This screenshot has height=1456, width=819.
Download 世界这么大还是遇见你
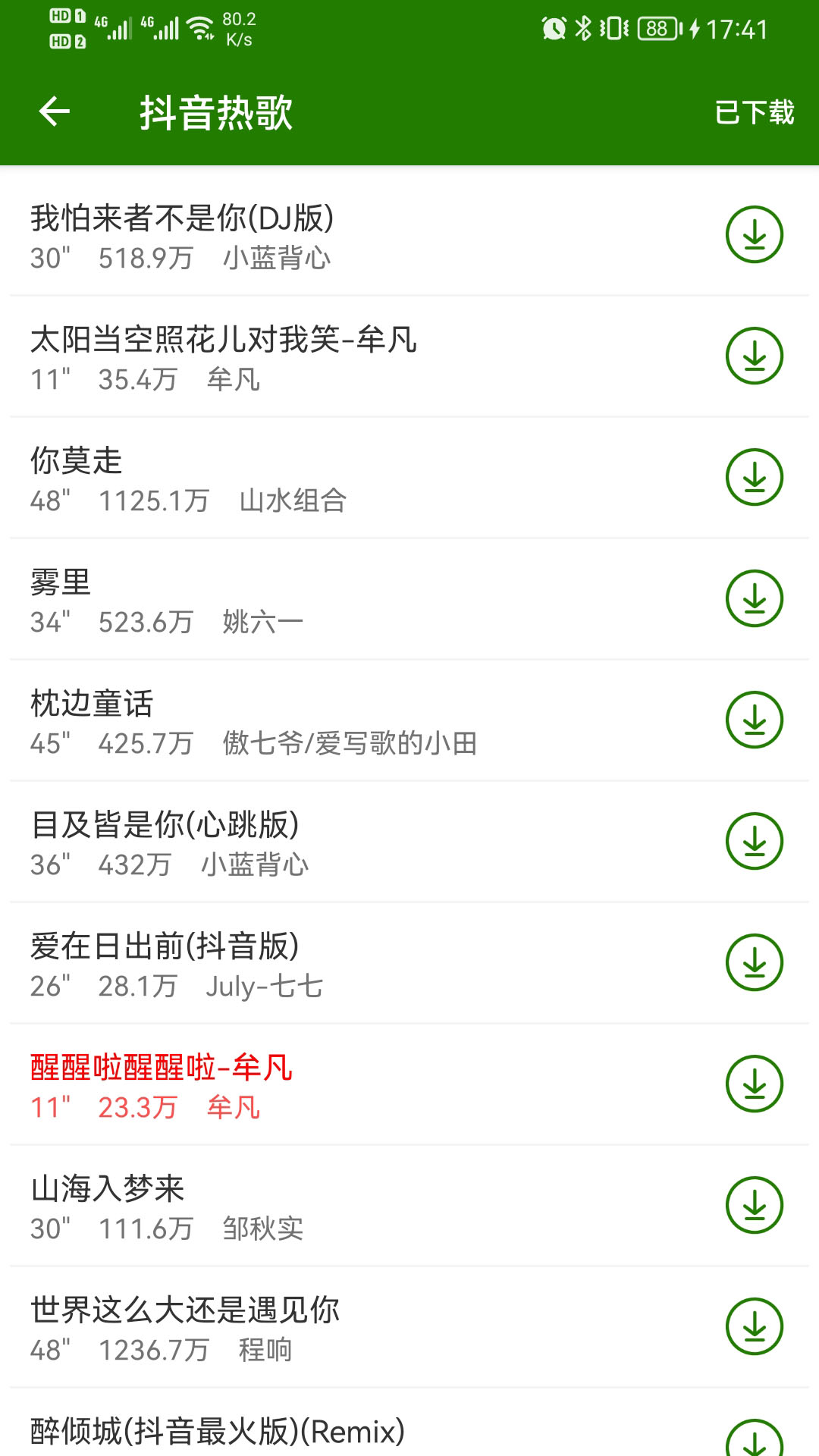pos(754,1326)
